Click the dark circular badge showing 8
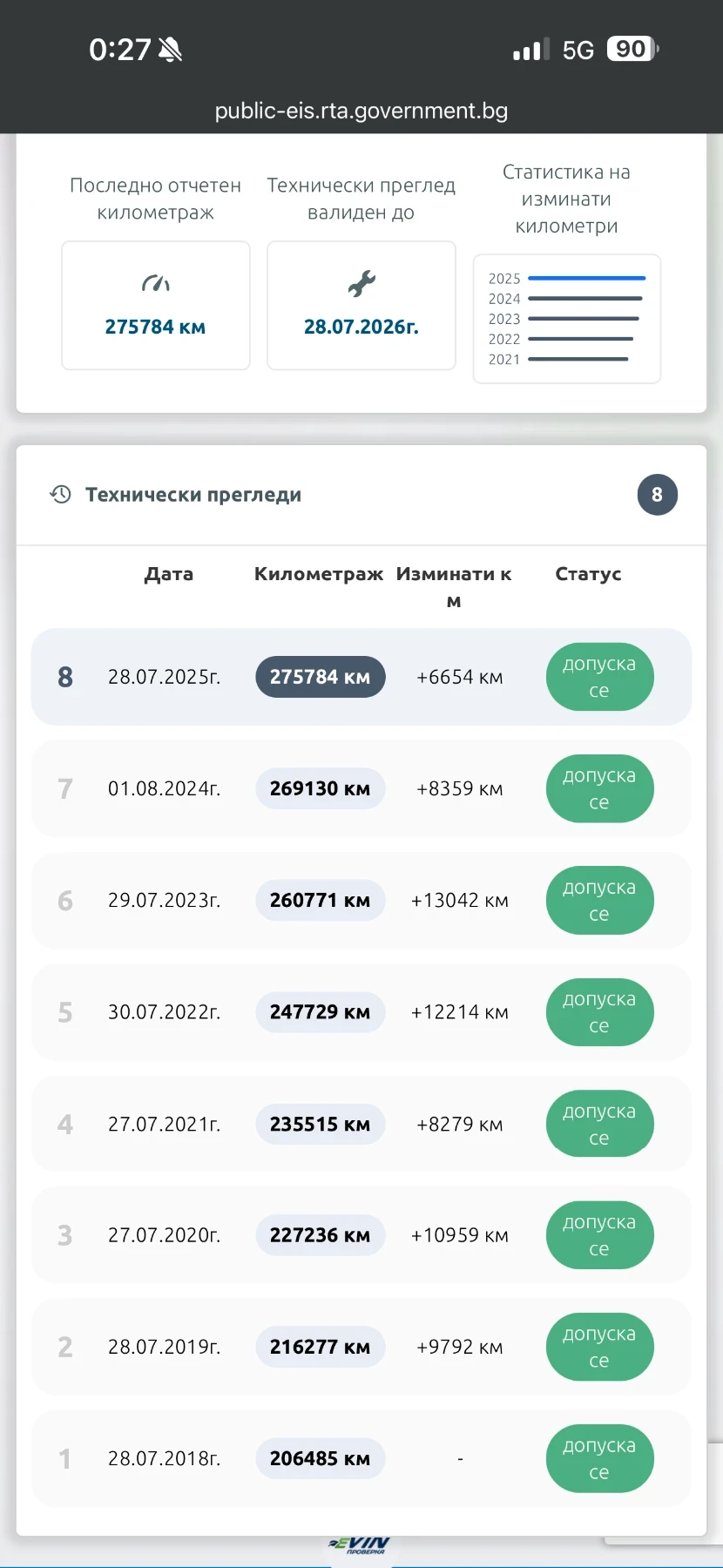Image resolution: width=723 pixels, height=1568 pixels. 658,494
